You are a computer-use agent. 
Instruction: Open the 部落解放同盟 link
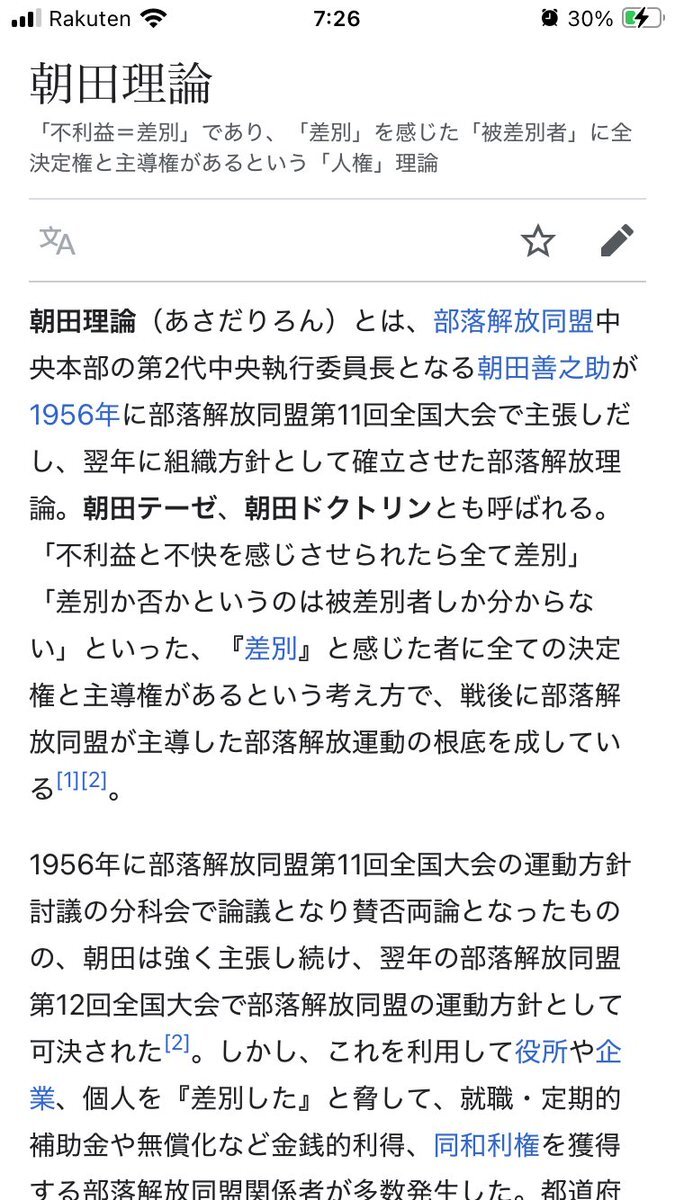click(513, 321)
